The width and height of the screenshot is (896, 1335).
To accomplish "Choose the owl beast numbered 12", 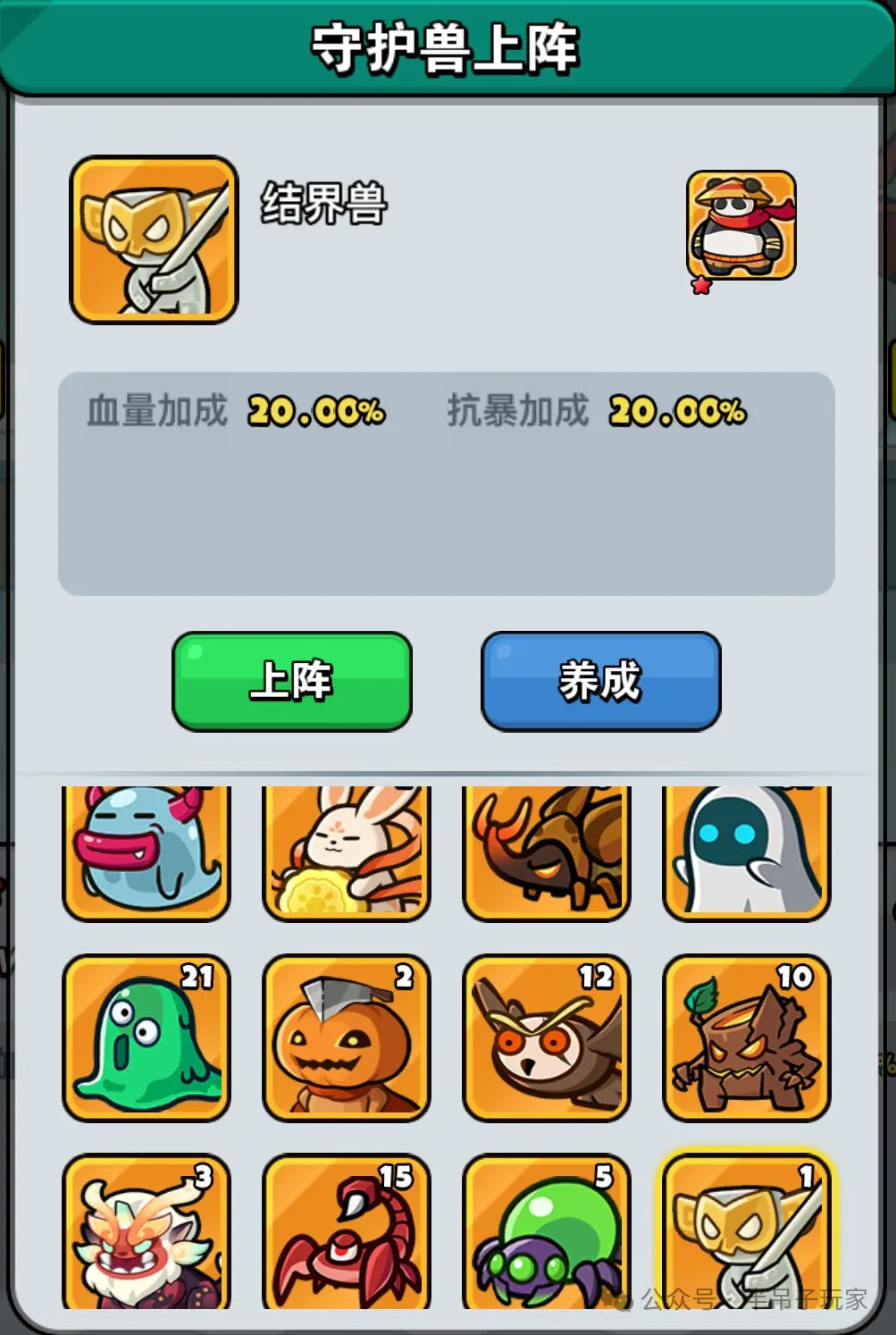I will [547, 1037].
